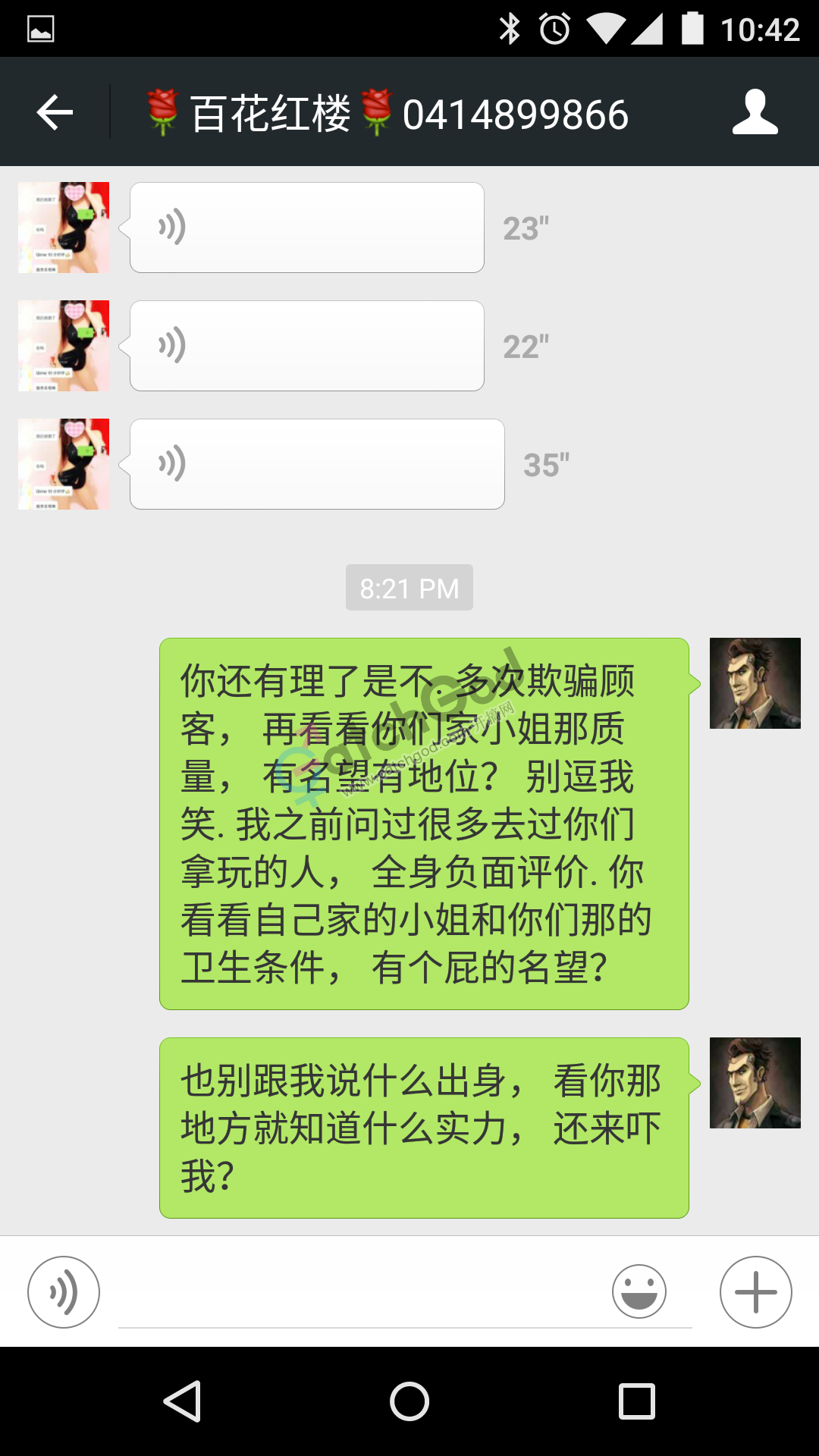Screen dimensions: 819x1456
Task: Switch to voice input mode
Action: pos(64,1292)
